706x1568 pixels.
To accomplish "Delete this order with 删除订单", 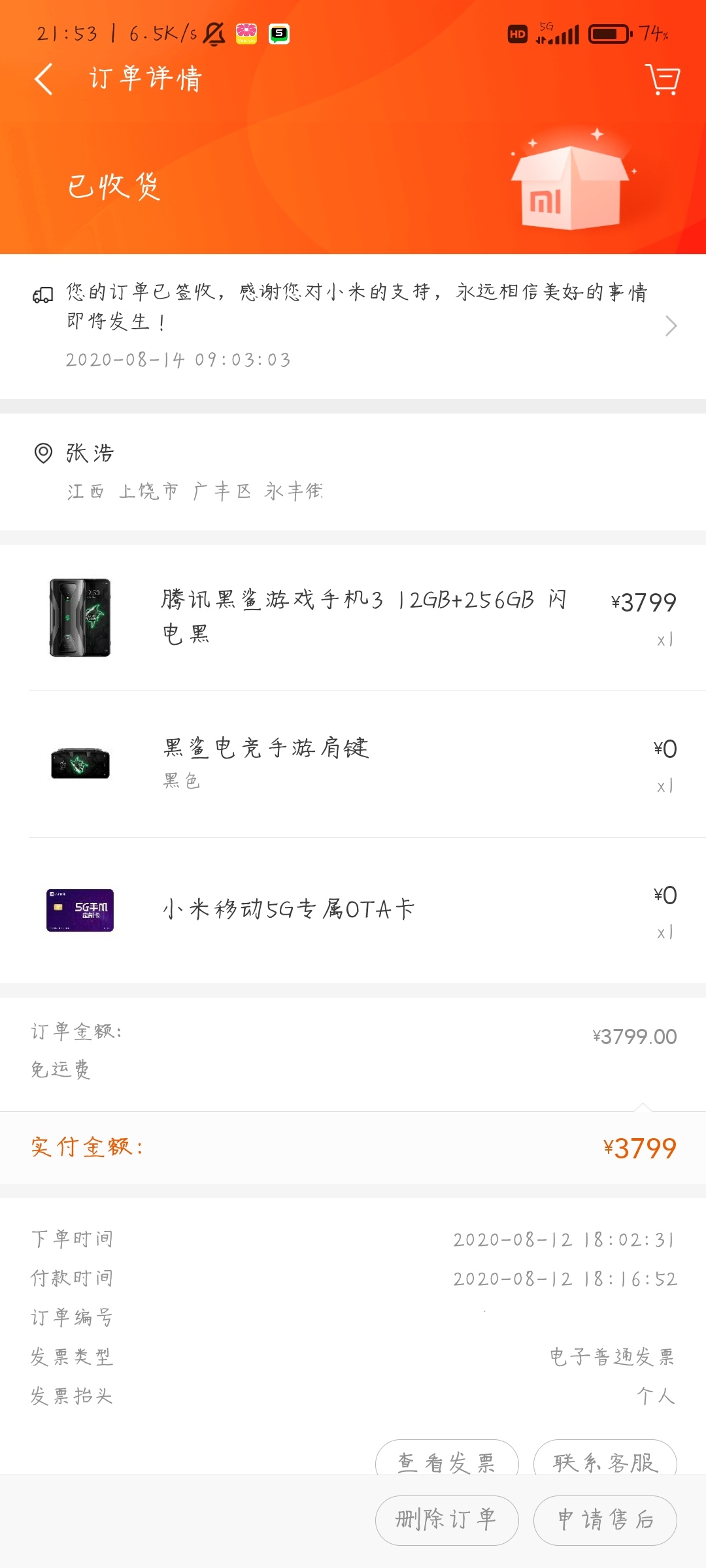I will coord(446,1520).
